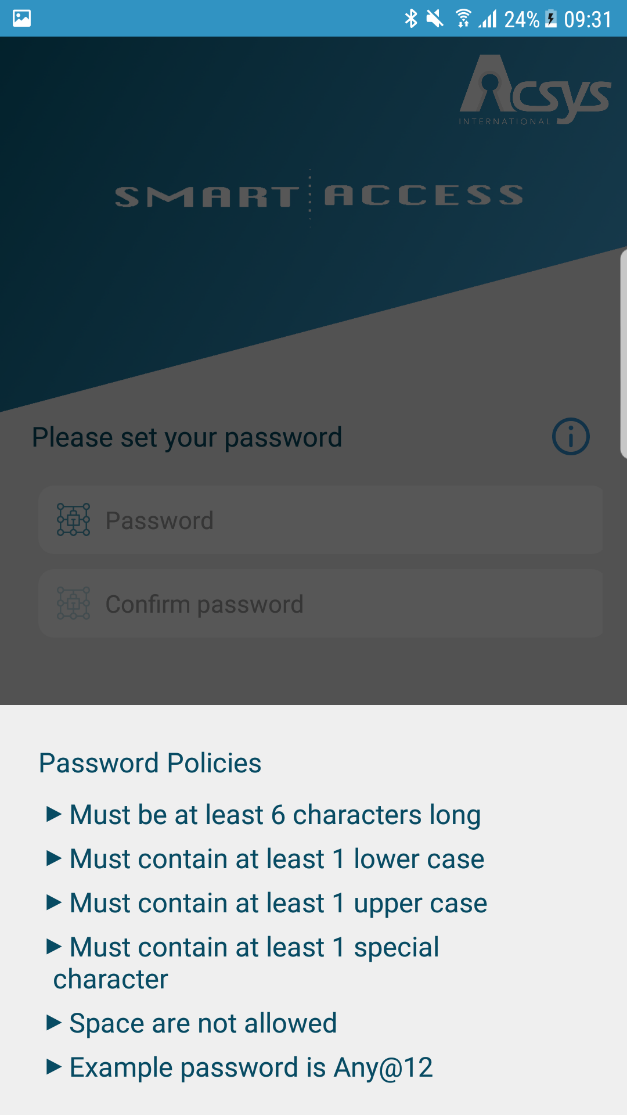This screenshot has height=1115, width=627.
Task: Tap the password policy info icon
Action: [x=571, y=437]
